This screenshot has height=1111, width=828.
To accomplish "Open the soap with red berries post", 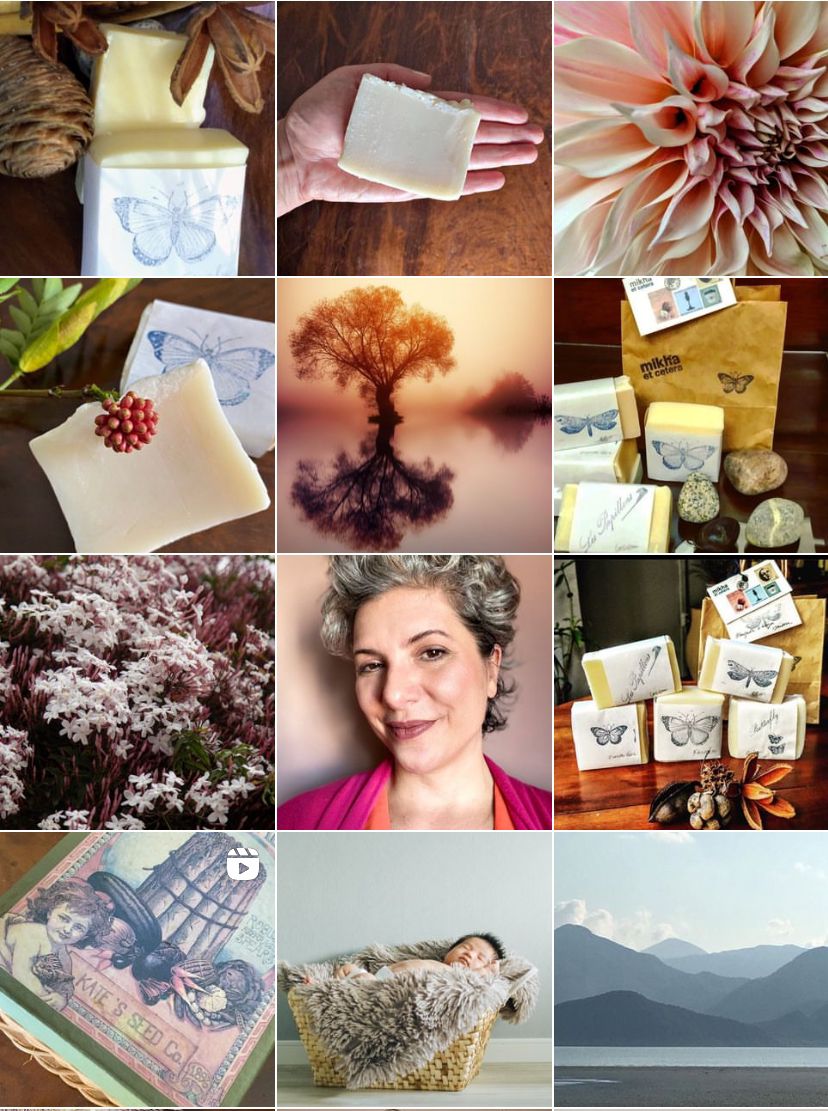I will [x=137, y=415].
